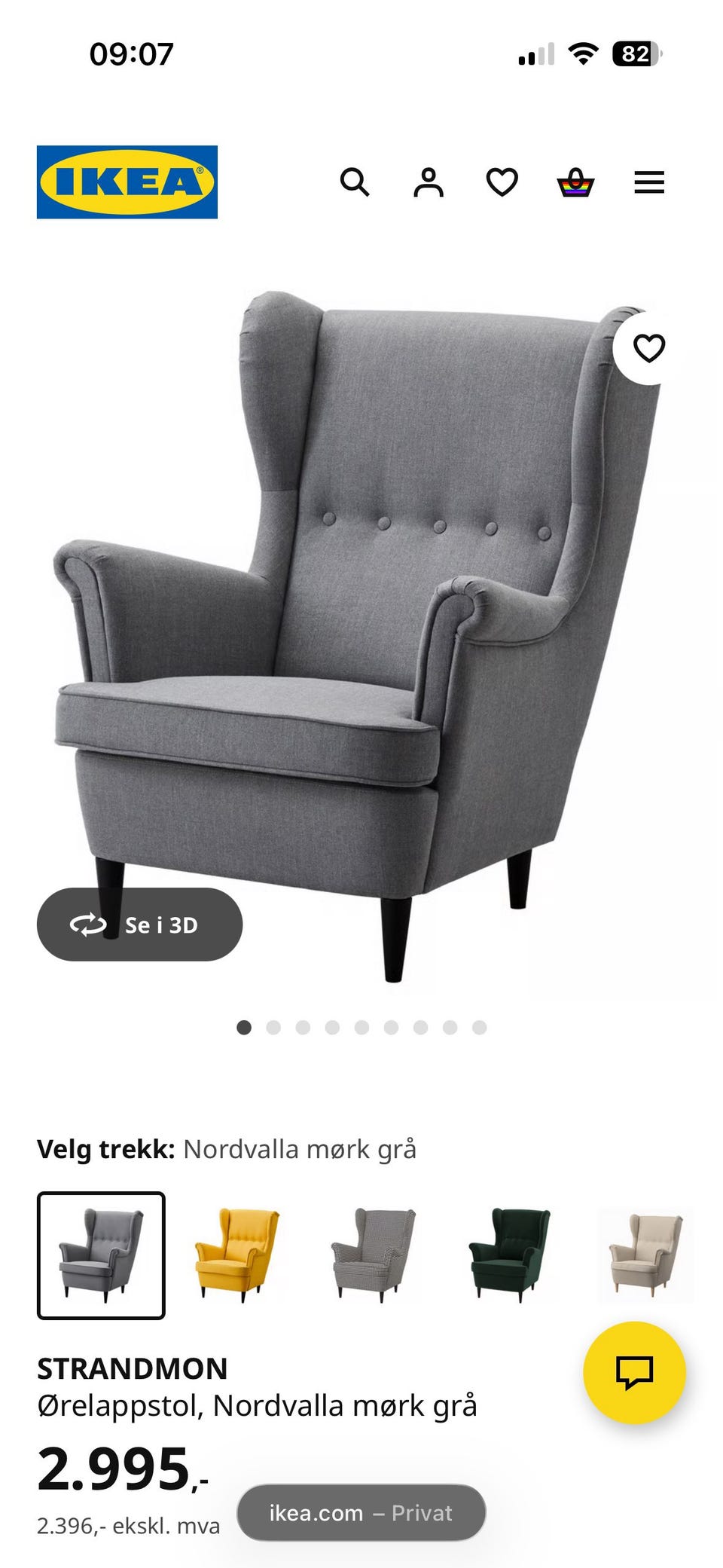Open the hamburger menu

(649, 182)
